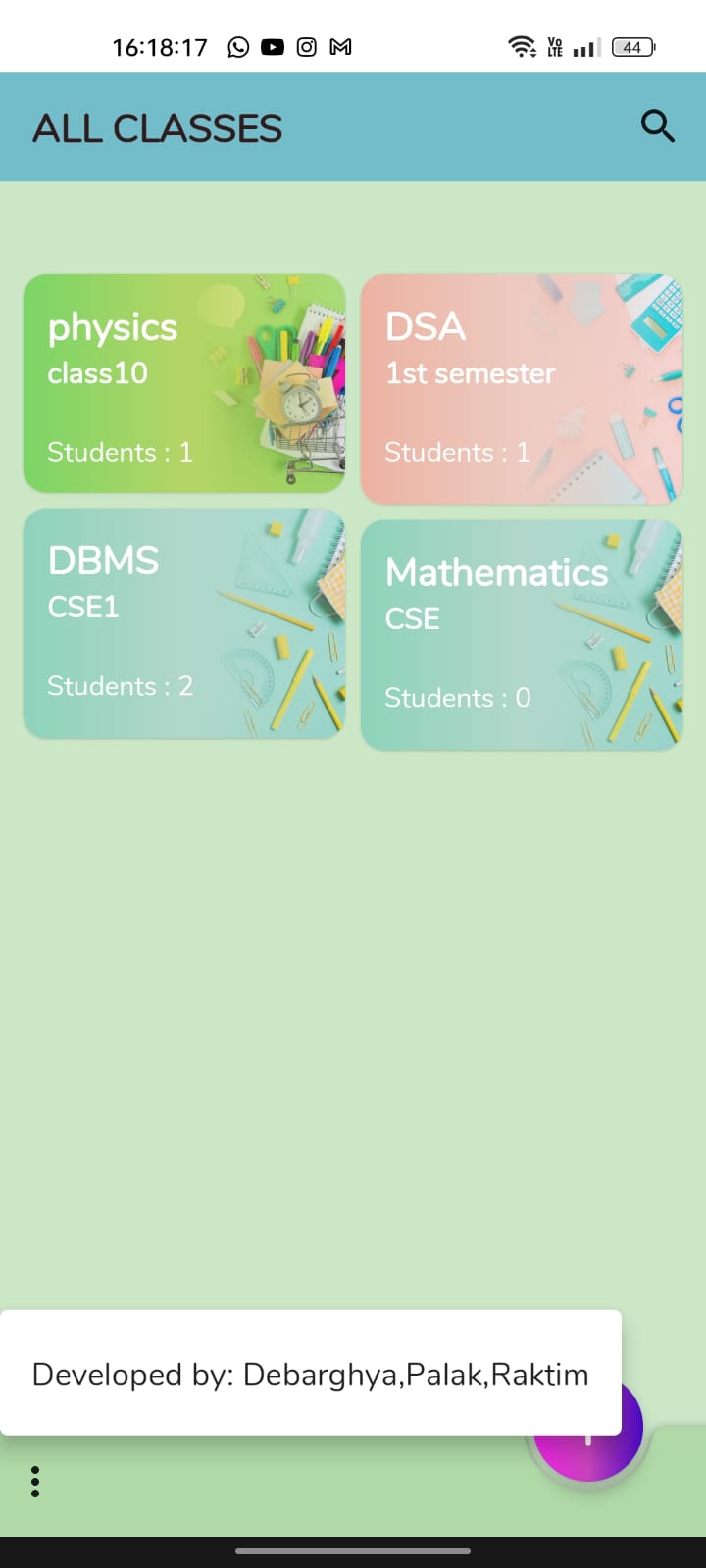Image resolution: width=706 pixels, height=1568 pixels.
Task: Tap the Wi-Fi status icon
Action: [521, 46]
